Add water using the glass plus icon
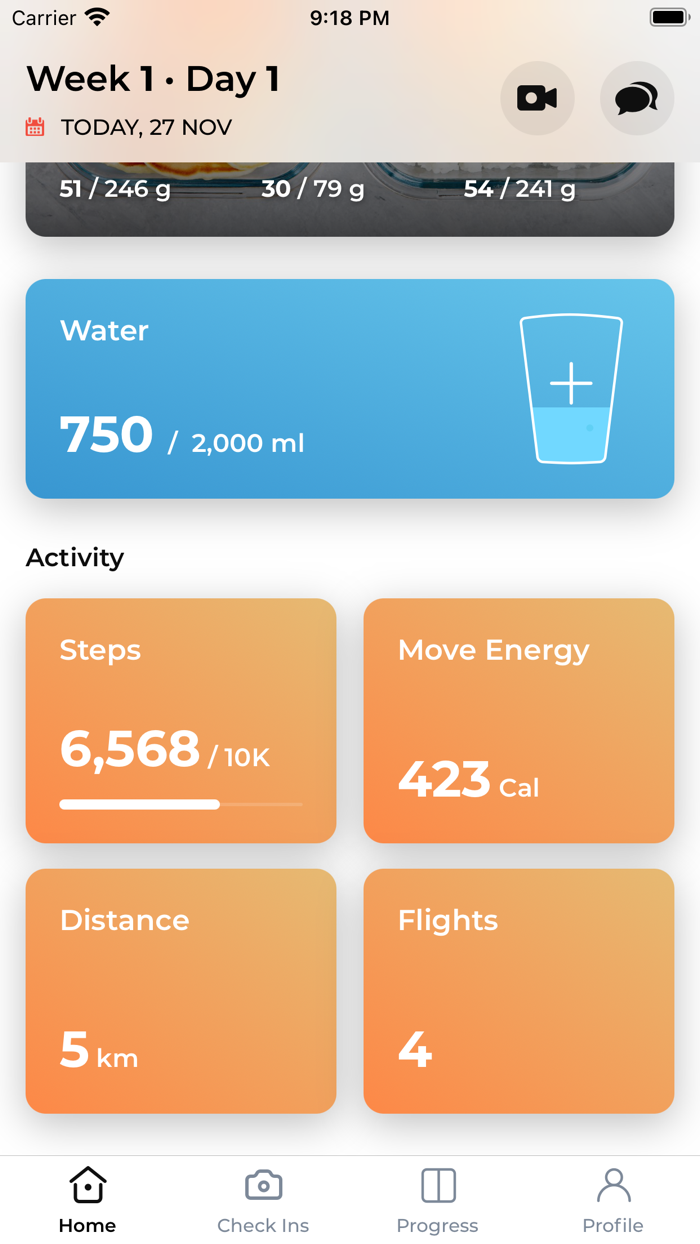 click(x=571, y=388)
